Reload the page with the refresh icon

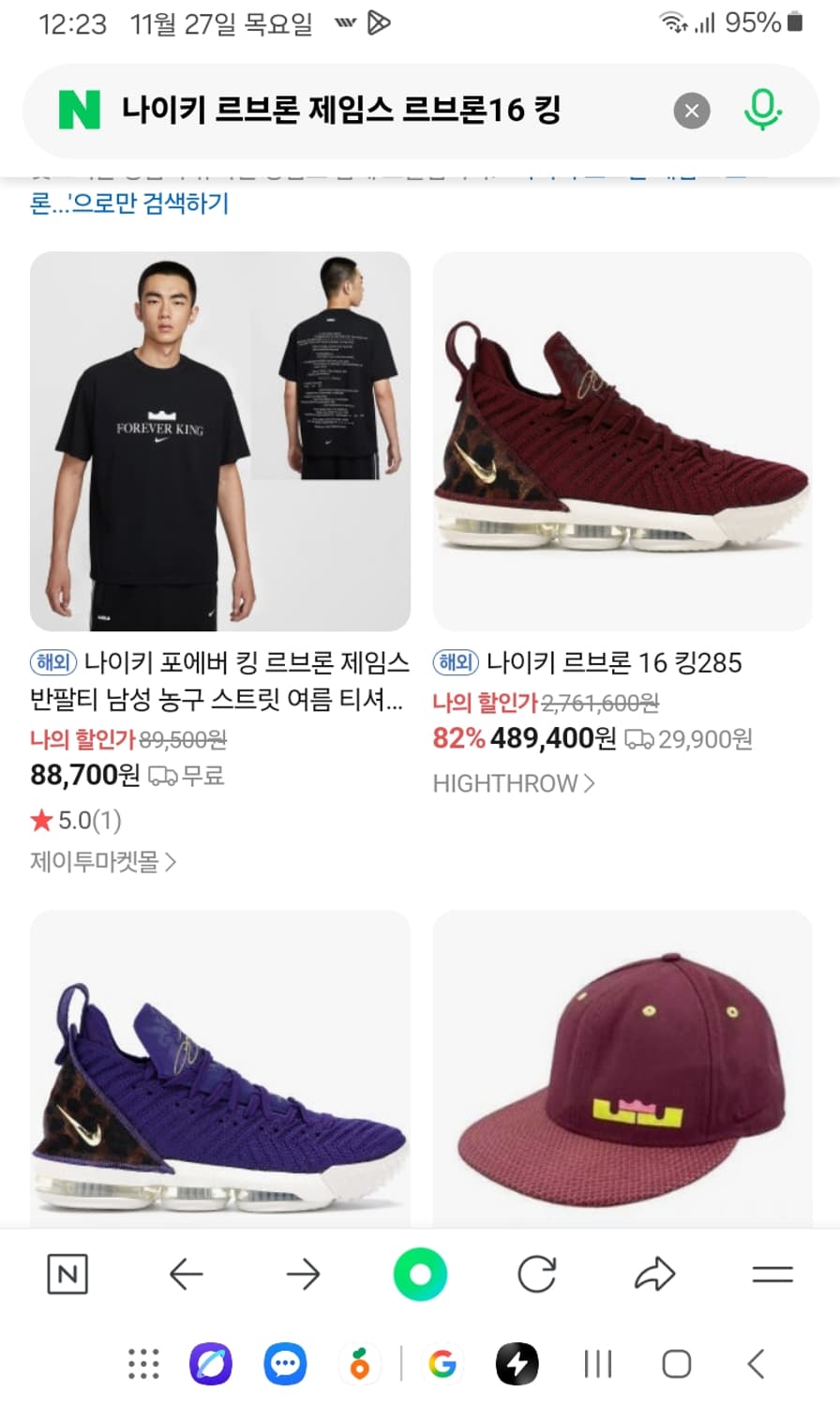[537, 1275]
